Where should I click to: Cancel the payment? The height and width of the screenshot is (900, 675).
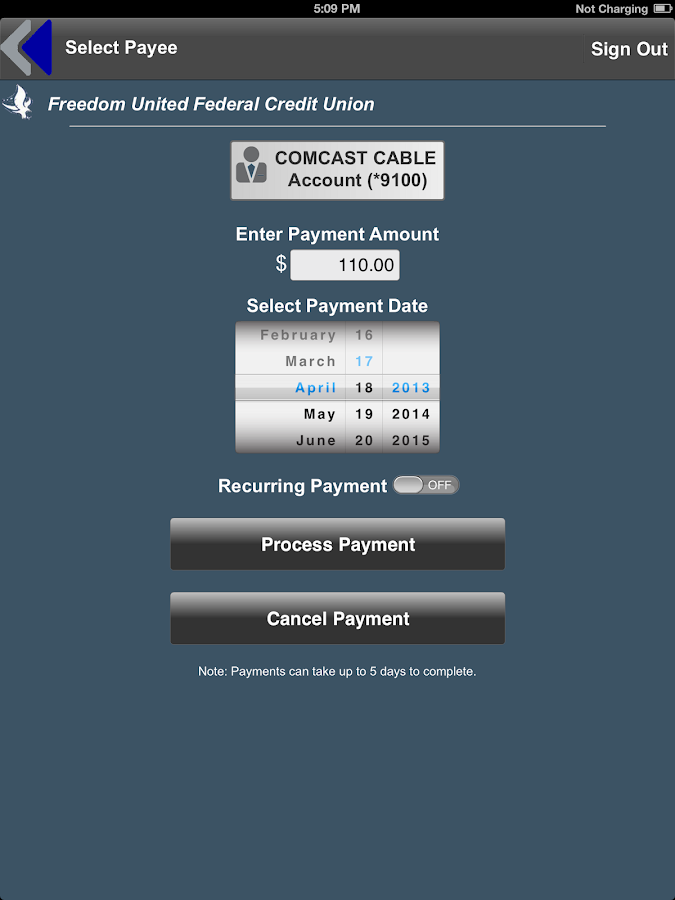[x=338, y=618]
